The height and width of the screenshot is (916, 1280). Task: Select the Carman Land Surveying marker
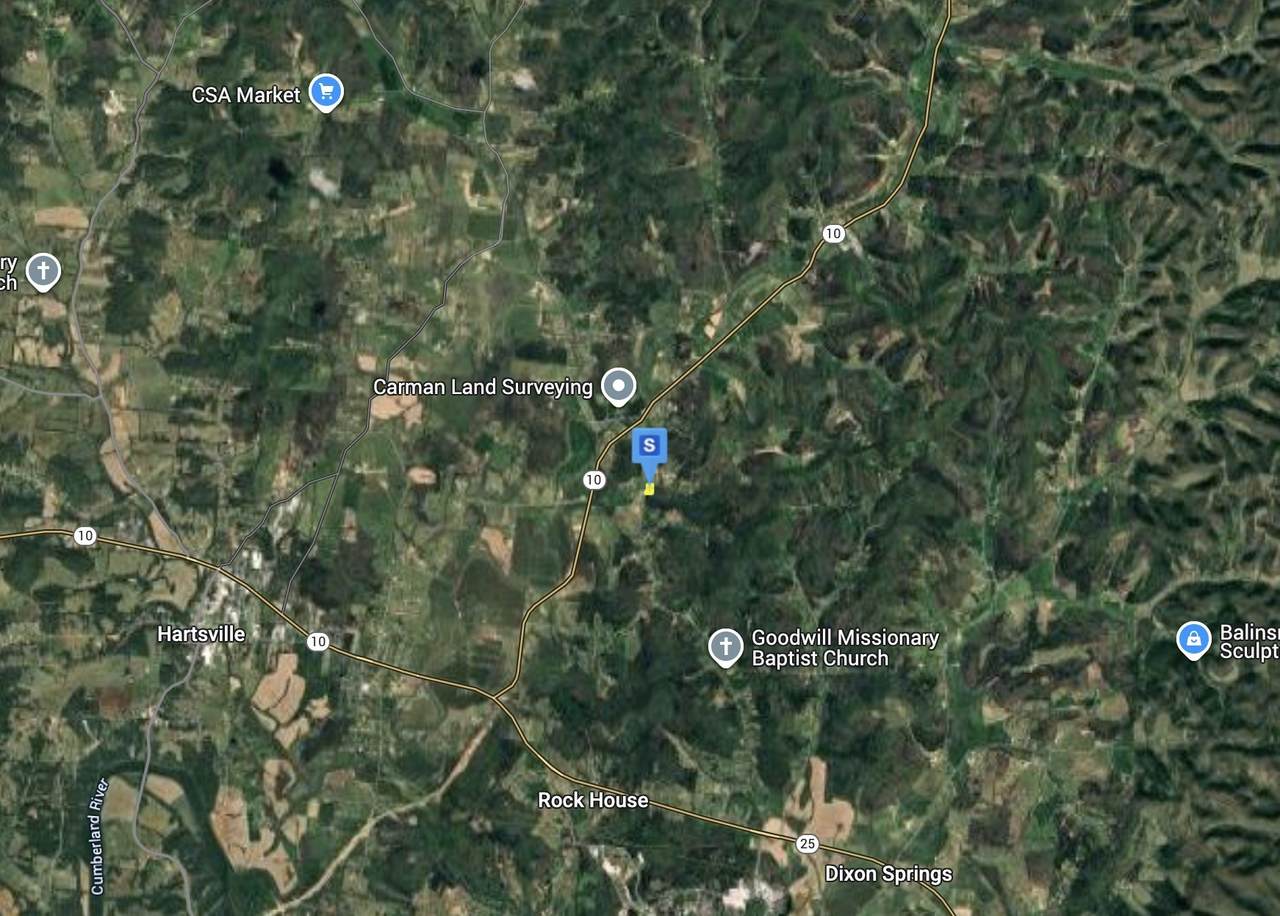(x=619, y=386)
